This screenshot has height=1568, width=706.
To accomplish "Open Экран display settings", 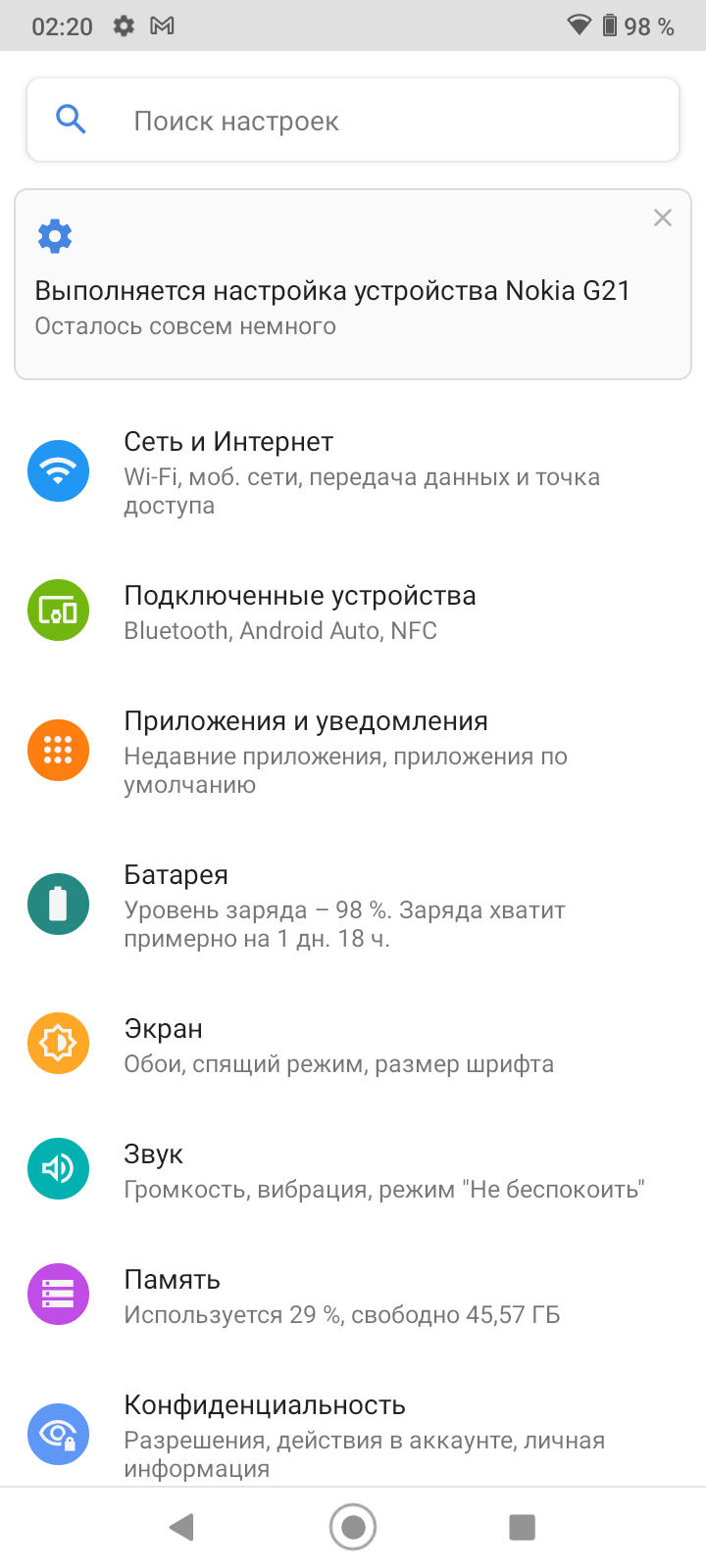I will coord(353,1045).
